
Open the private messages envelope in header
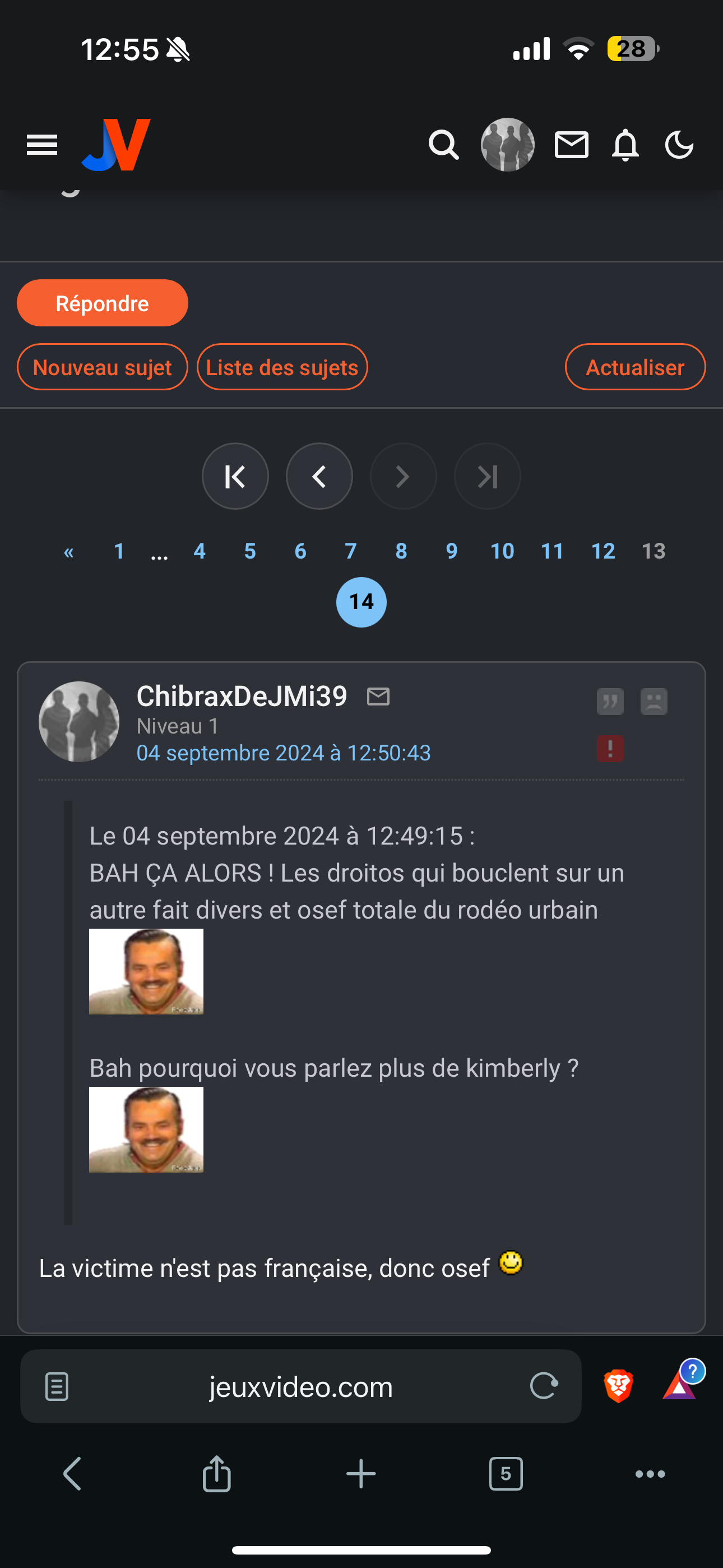click(x=572, y=145)
